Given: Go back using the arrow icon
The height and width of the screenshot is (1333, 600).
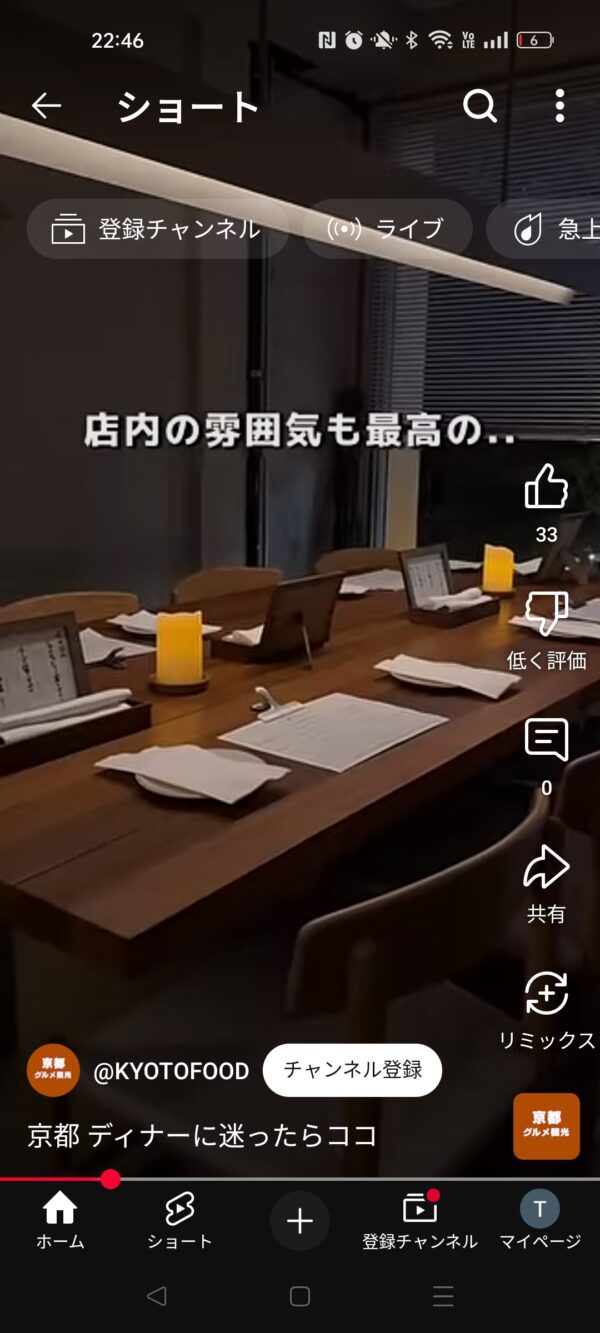Looking at the screenshot, I should pyautogui.click(x=46, y=105).
